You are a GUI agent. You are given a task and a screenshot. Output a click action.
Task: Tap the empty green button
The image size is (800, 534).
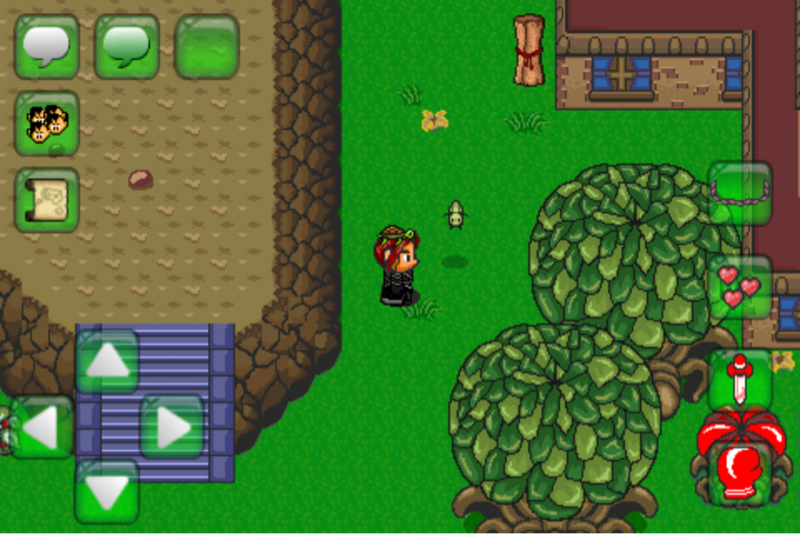pos(207,46)
